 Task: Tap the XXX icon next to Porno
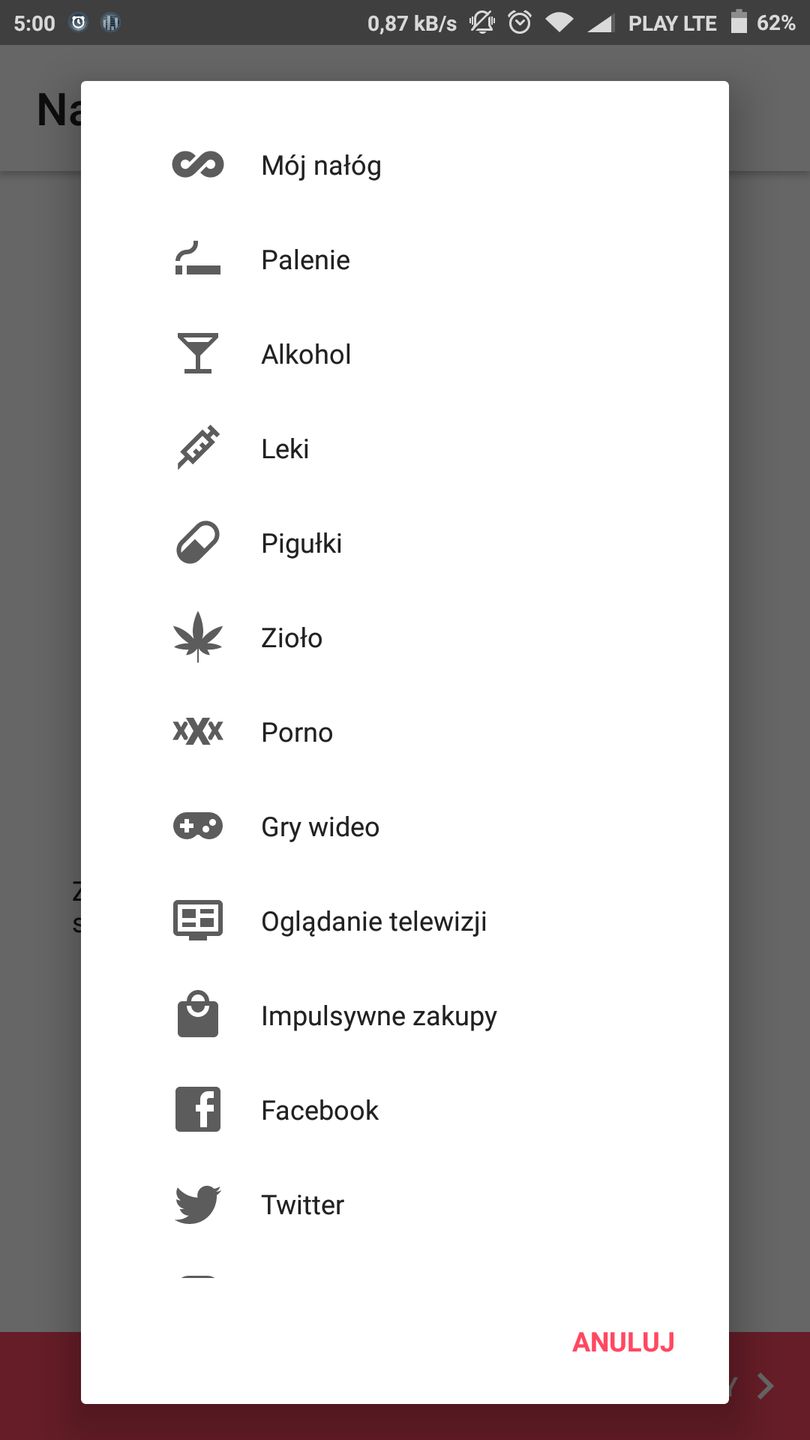tap(197, 731)
